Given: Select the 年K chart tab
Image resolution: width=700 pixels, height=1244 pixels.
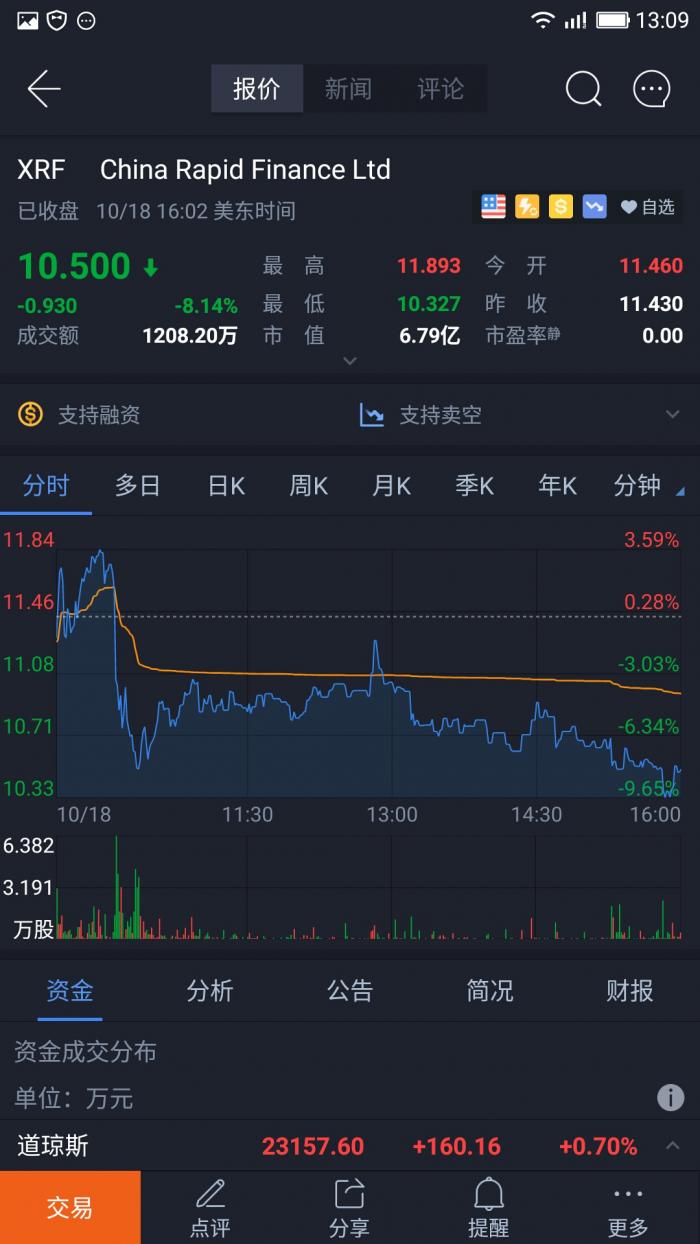Looking at the screenshot, I should pos(558,486).
